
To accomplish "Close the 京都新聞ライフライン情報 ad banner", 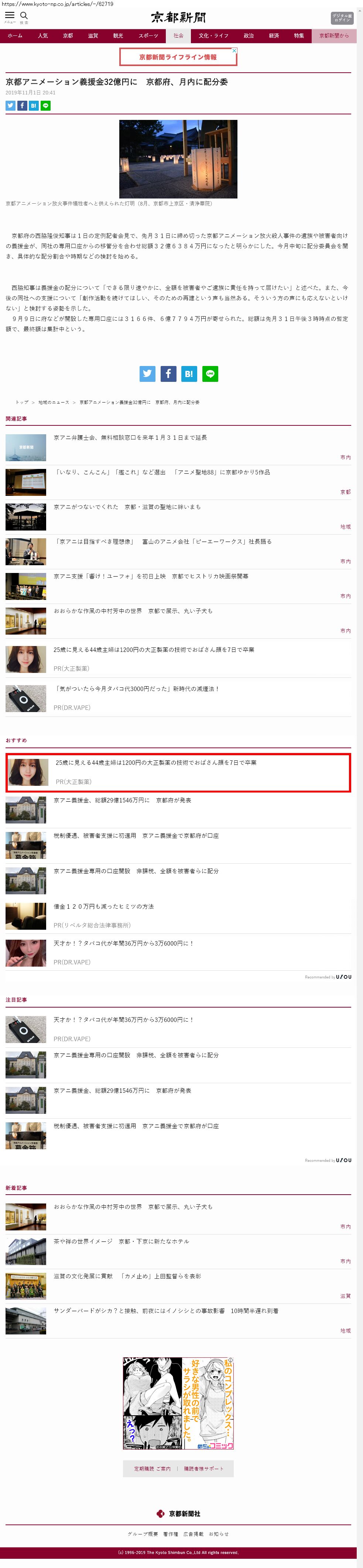I will tap(234, 51).
